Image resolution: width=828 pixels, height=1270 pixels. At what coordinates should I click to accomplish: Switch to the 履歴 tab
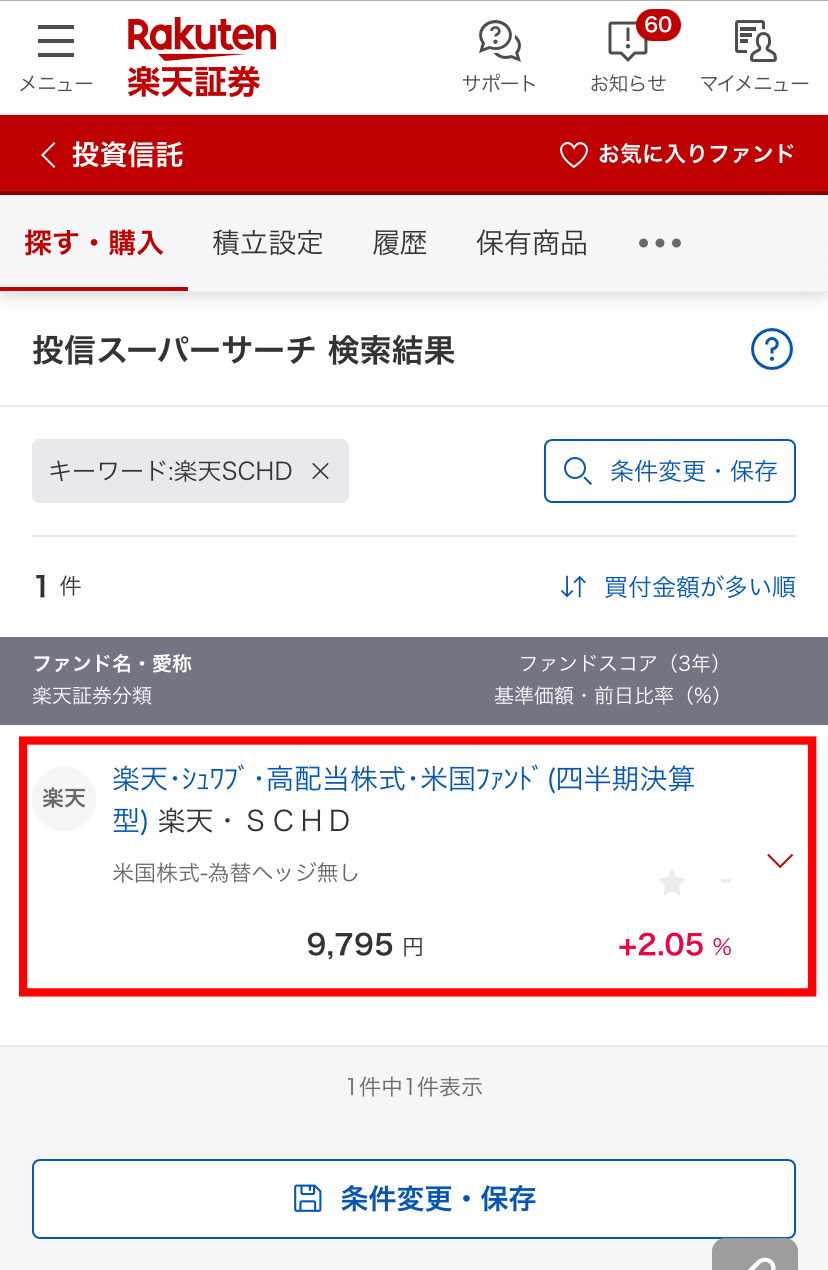(x=400, y=243)
